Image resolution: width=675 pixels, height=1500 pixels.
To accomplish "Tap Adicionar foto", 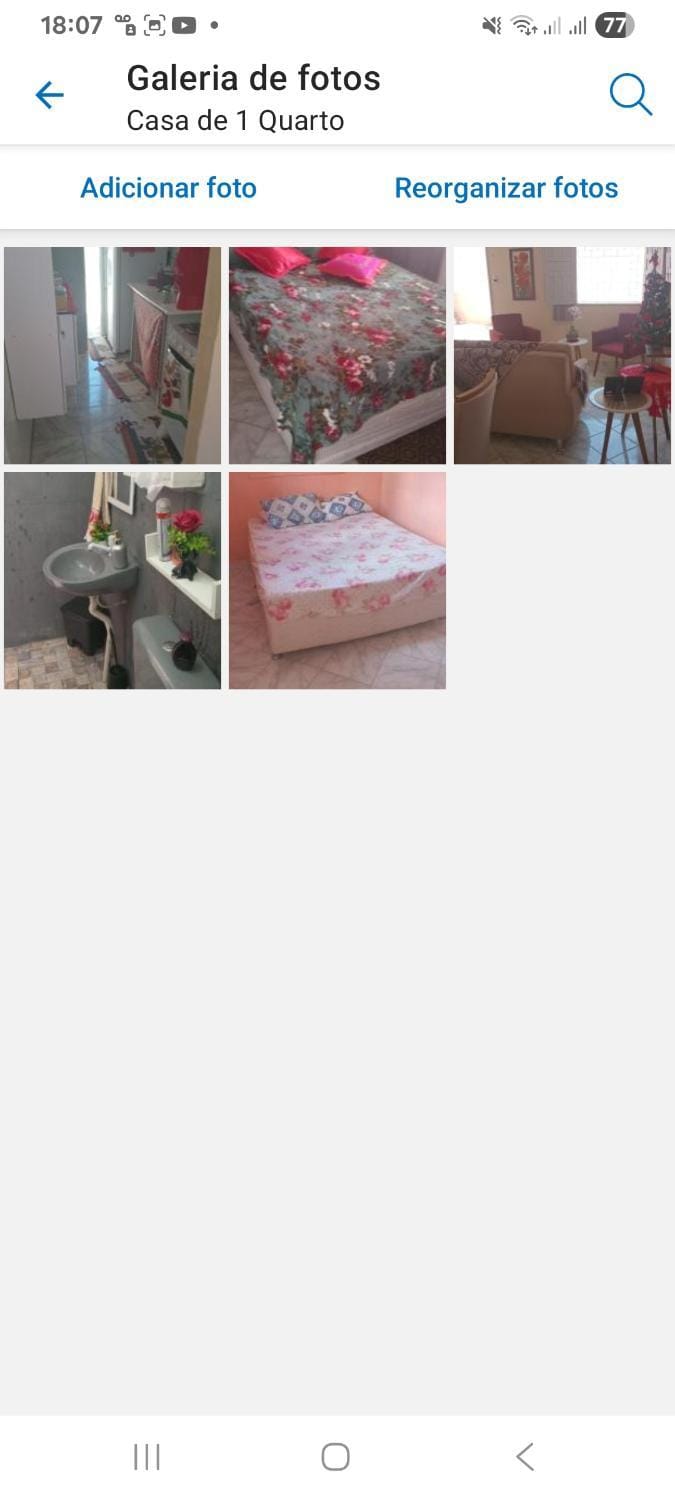I will coord(169,188).
